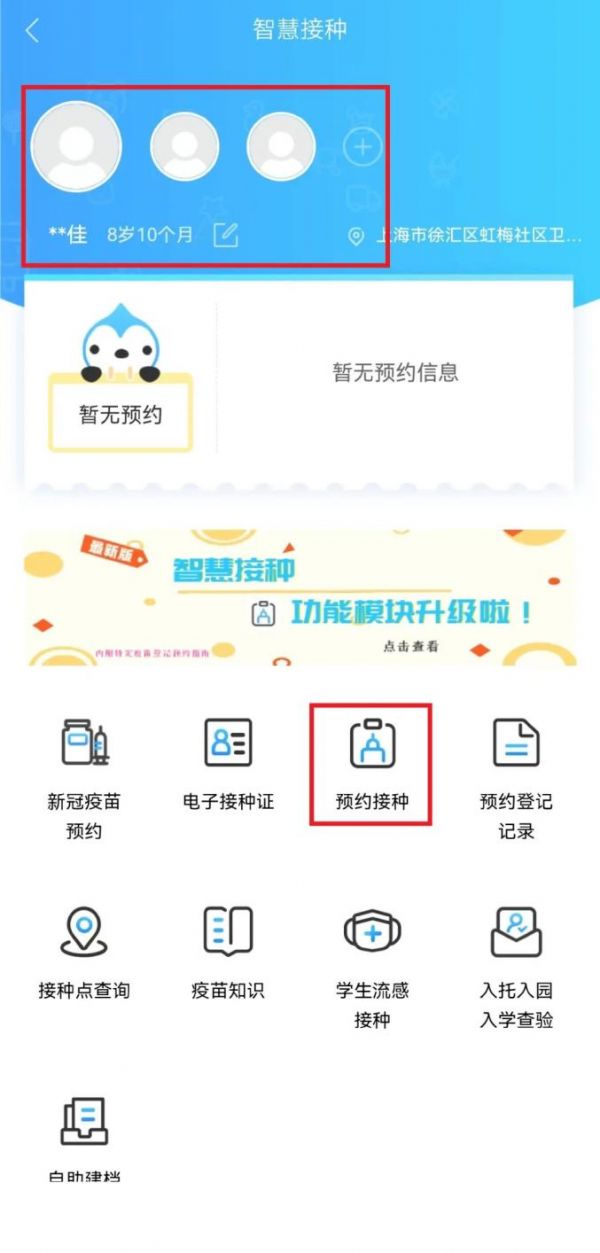Screen dimensions: 600x1253
Task: Open 接种点查询
Action: pos(84,953)
